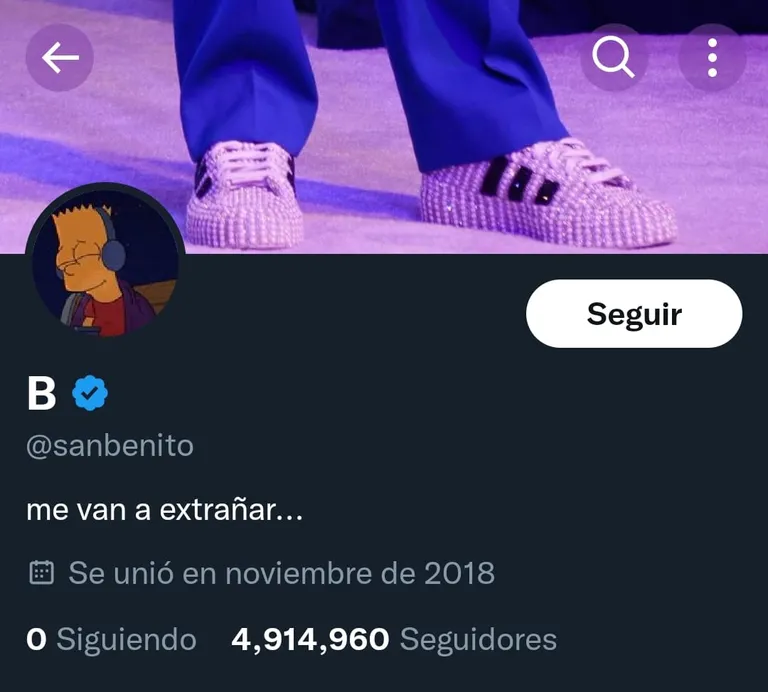Screen dimensions: 768x692
Task: Open the three-dot overflow menu
Action: [x=712, y=58]
